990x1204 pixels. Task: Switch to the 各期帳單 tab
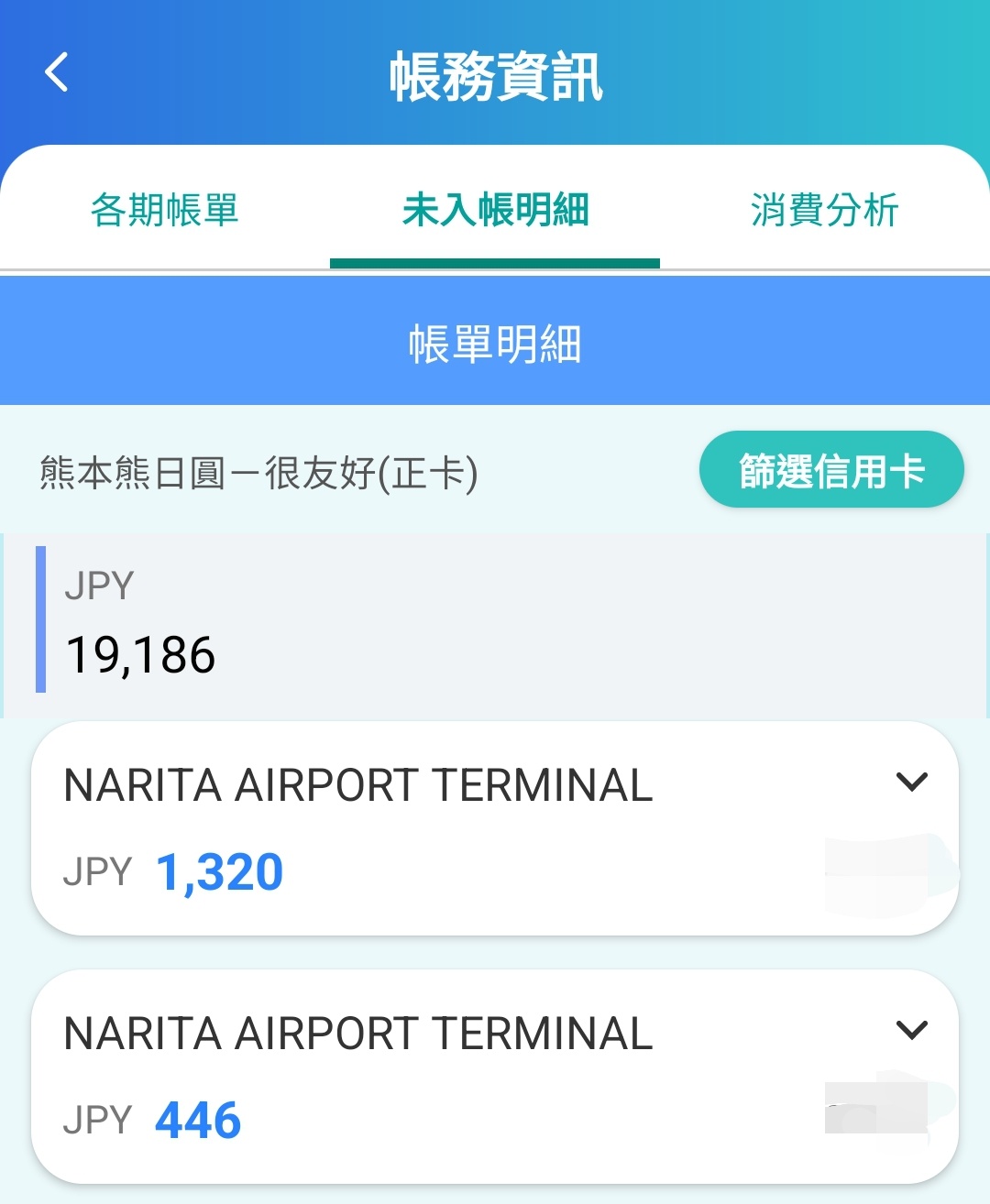pos(165,211)
